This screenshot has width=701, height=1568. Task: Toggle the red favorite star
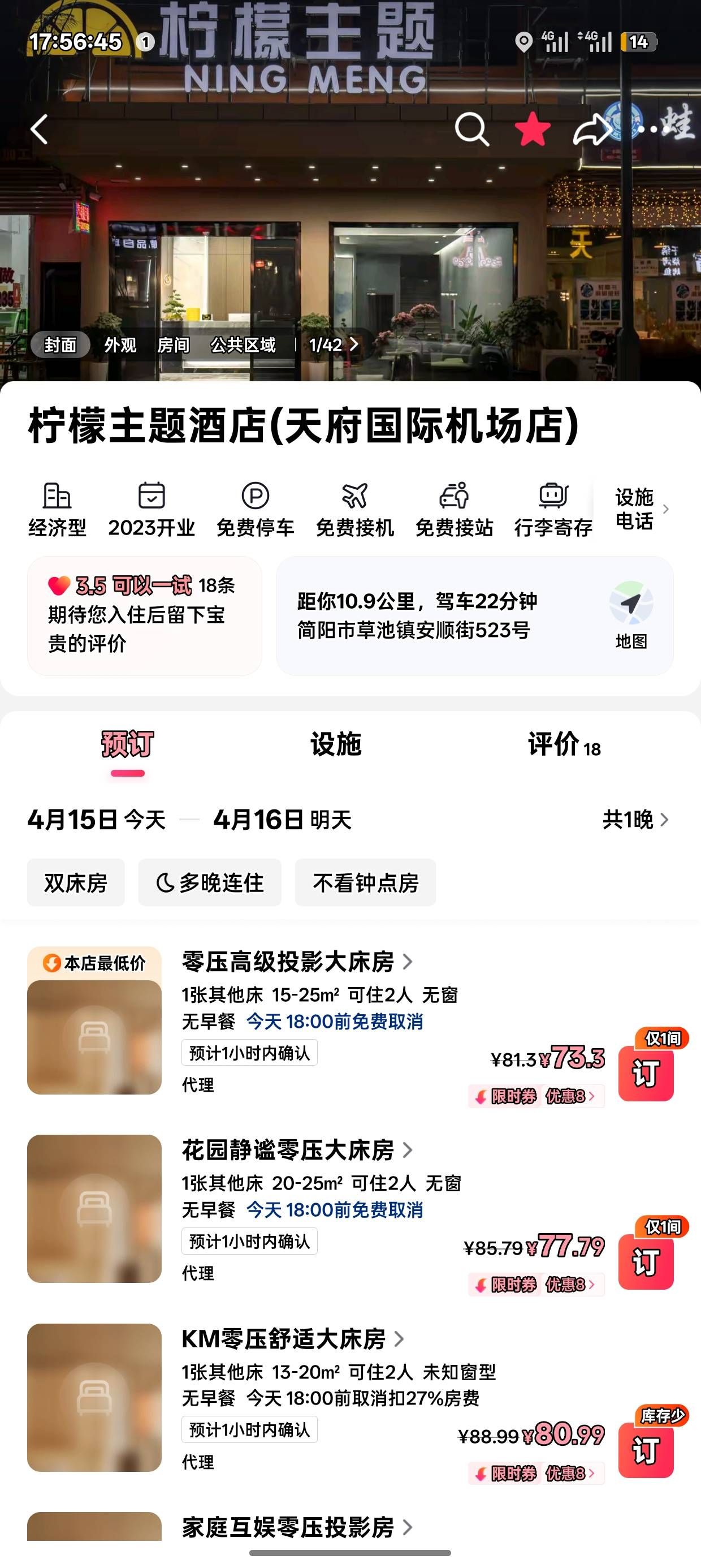pyautogui.click(x=533, y=130)
